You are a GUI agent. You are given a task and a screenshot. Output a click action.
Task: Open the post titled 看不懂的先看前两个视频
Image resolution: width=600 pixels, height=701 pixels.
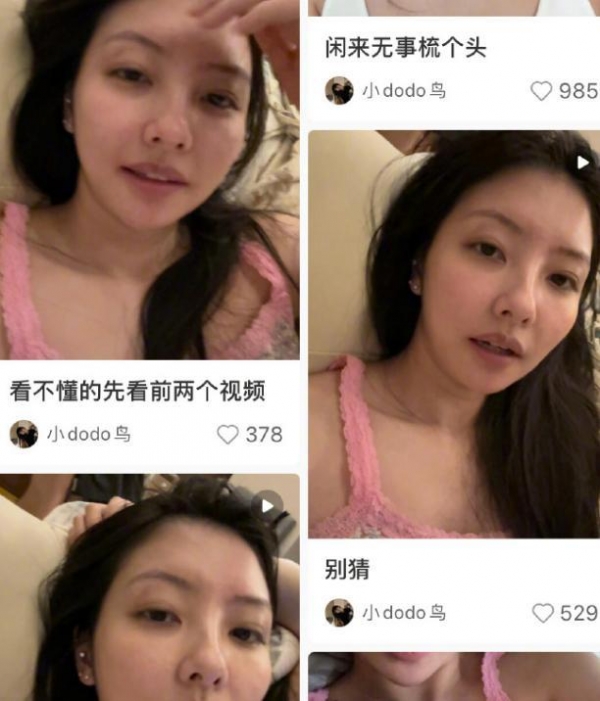(138, 391)
